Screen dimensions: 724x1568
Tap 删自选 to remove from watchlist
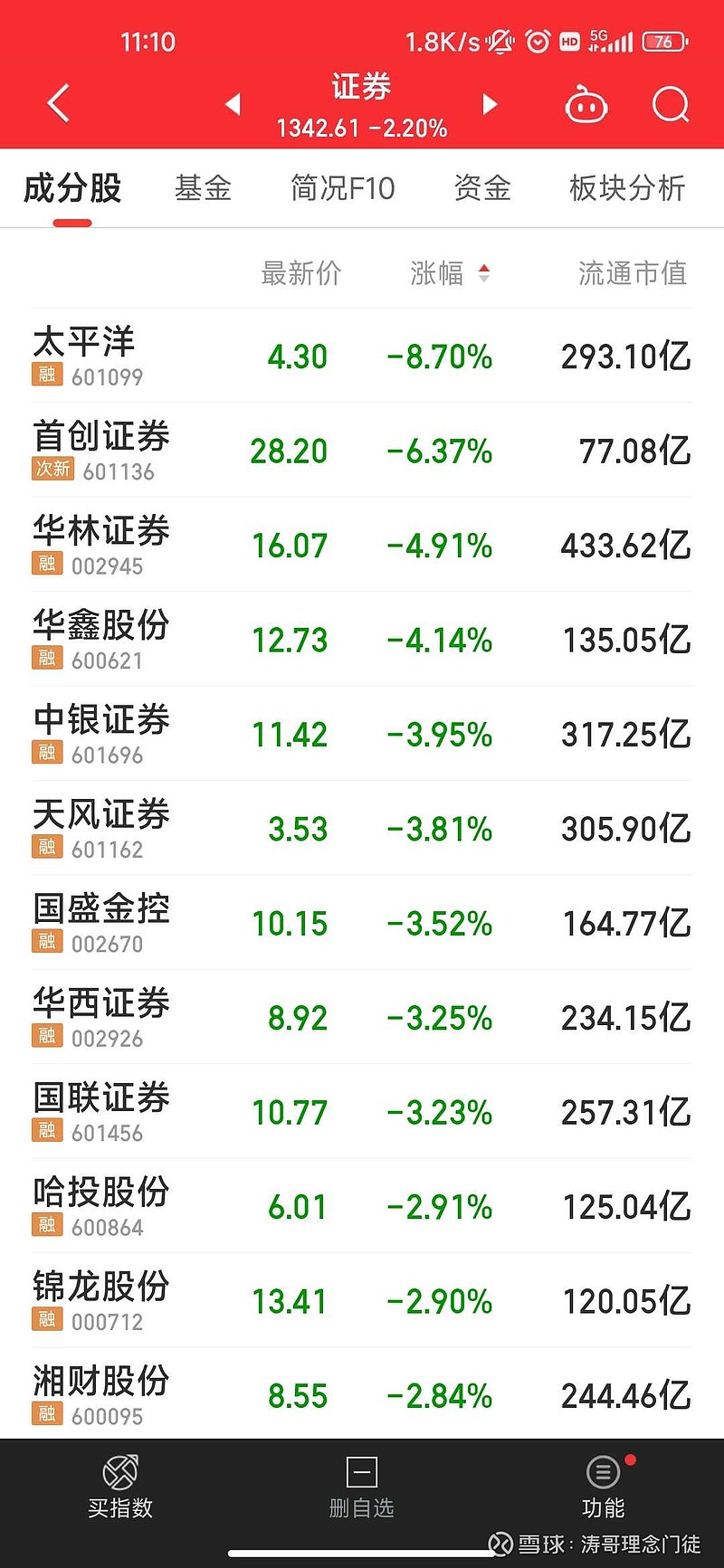click(361, 1487)
